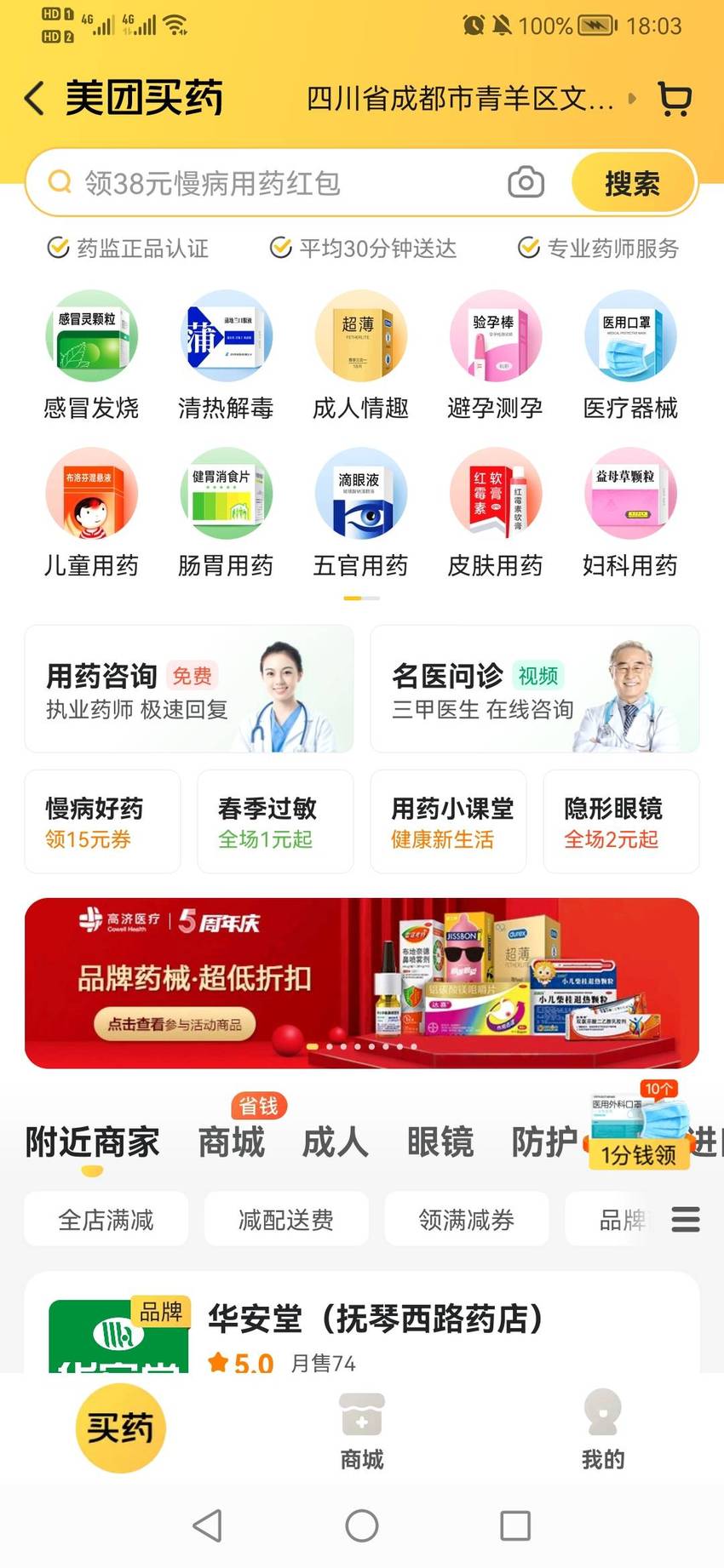The width and height of the screenshot is (724, 1568).
Task: Select the 全店满减 filter chip
Action: [106, 1220]
